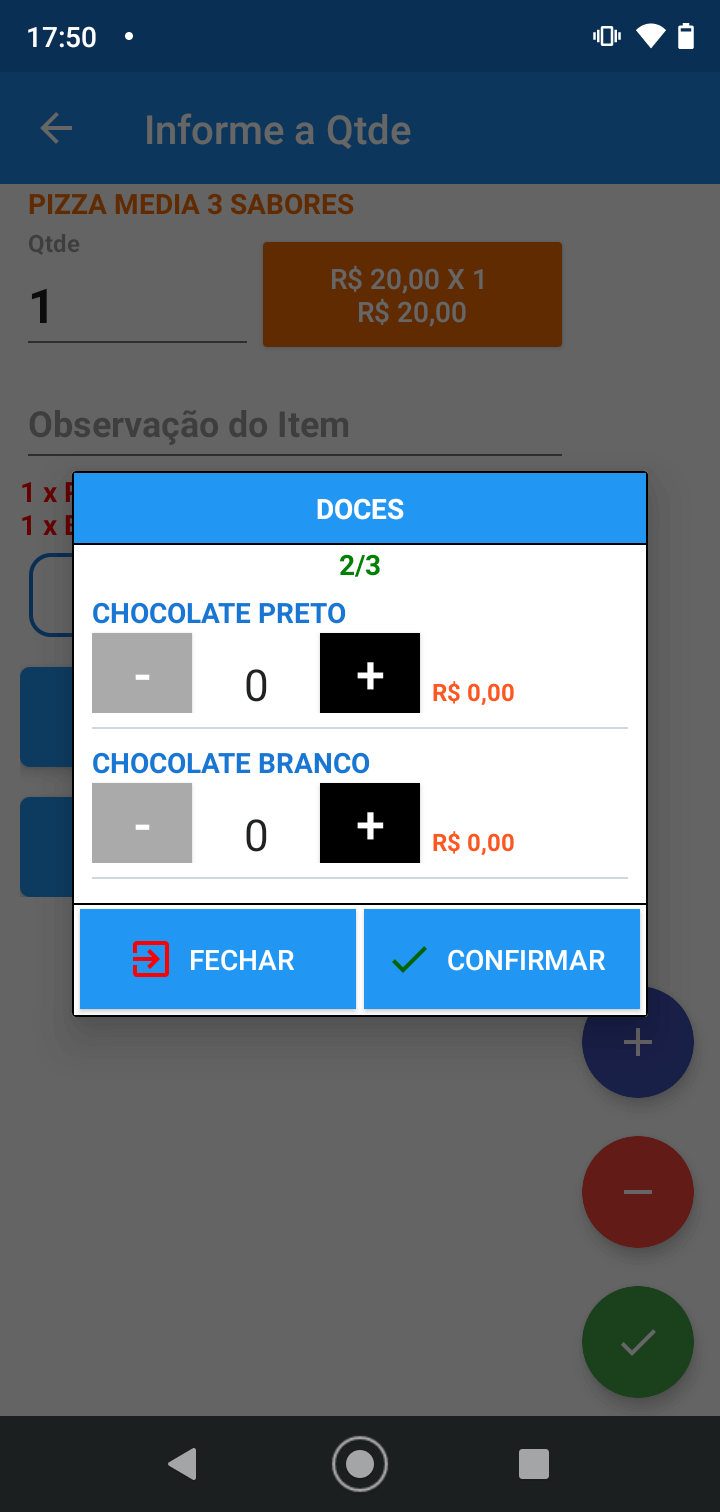Close the Doces dialog with Fechar
Image resolution: width=720 pixels, height=1512 pixels.
(218, 959)
